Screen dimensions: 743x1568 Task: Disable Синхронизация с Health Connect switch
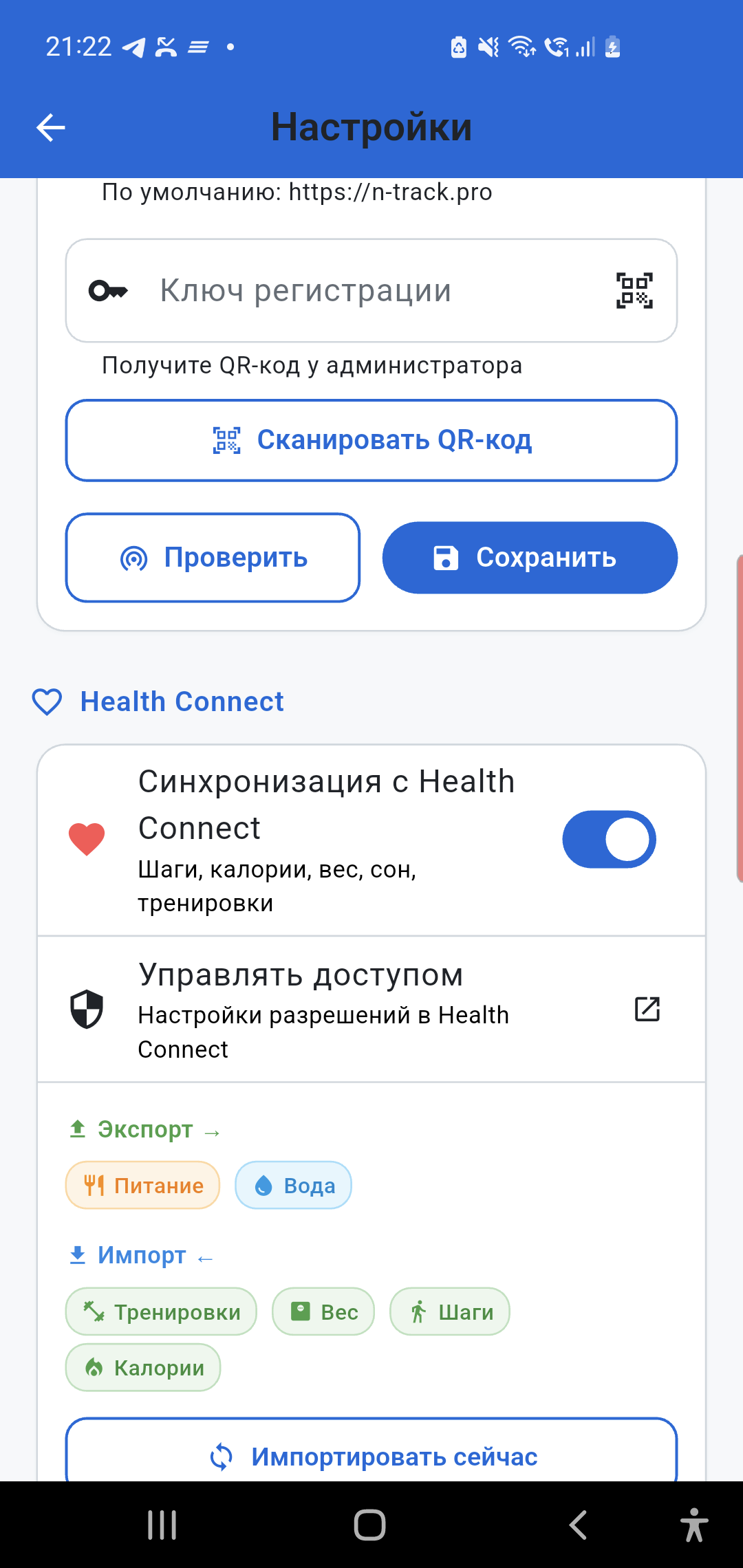tap(609, 840)
